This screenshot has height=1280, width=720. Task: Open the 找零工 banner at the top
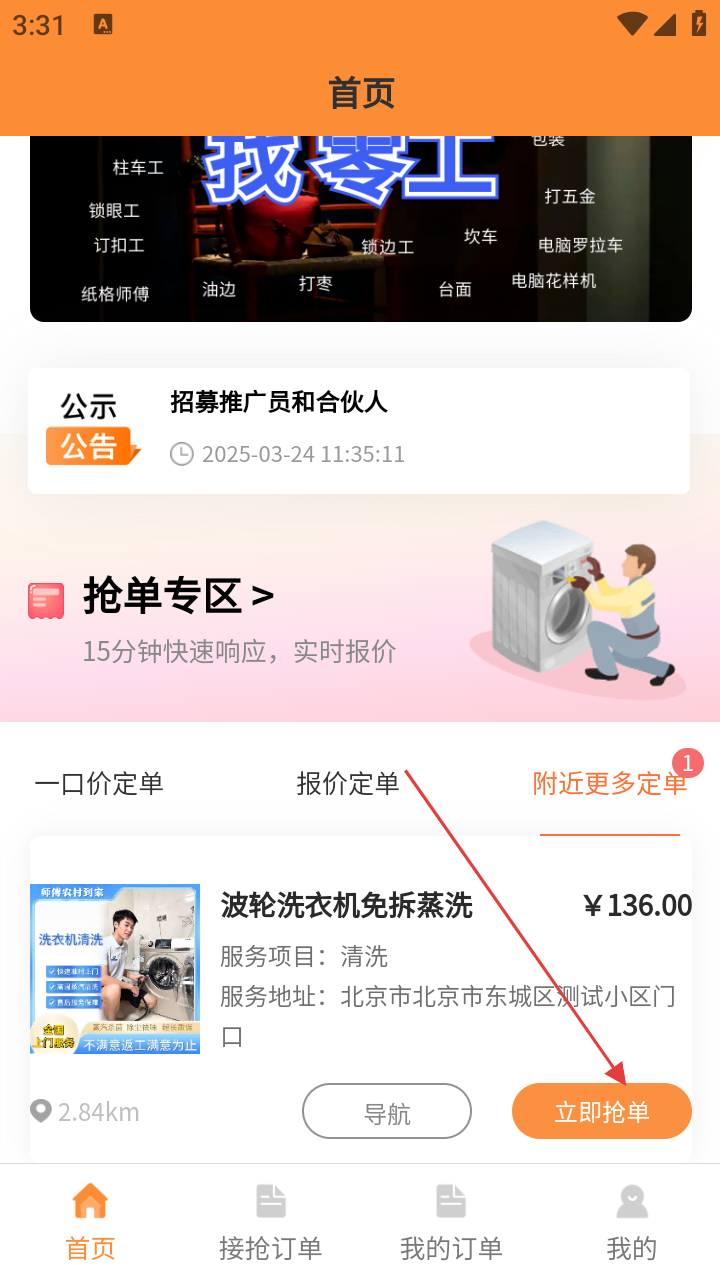[360, 228]
